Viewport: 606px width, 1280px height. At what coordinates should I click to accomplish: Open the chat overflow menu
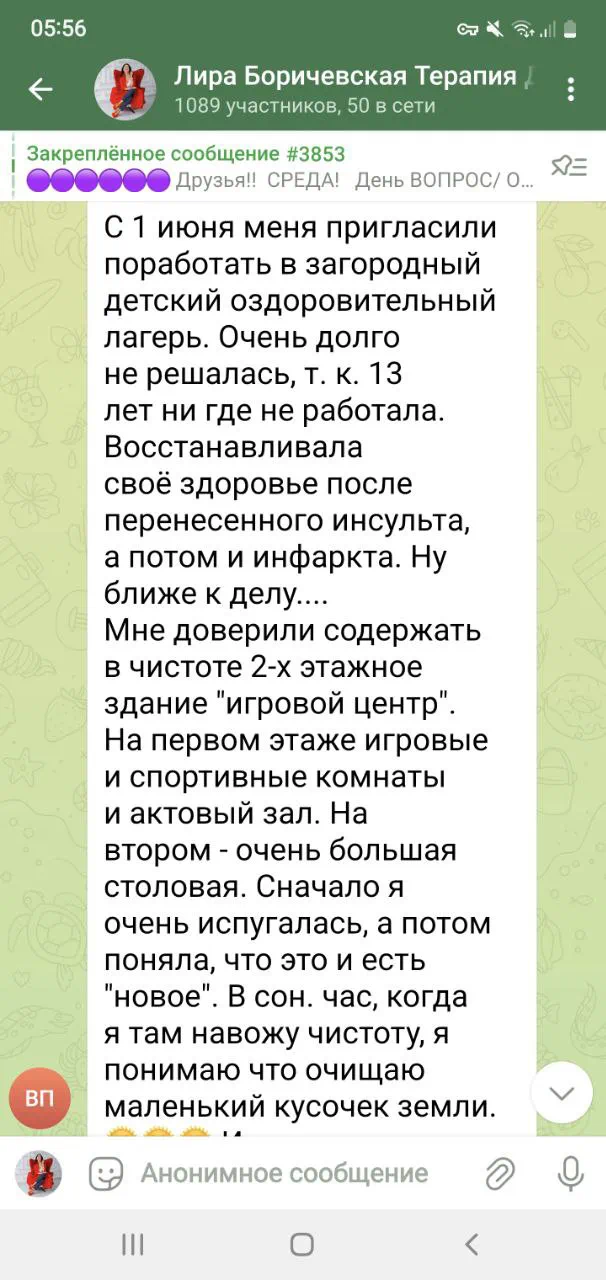pyautogui.click(x=570, y=90)
